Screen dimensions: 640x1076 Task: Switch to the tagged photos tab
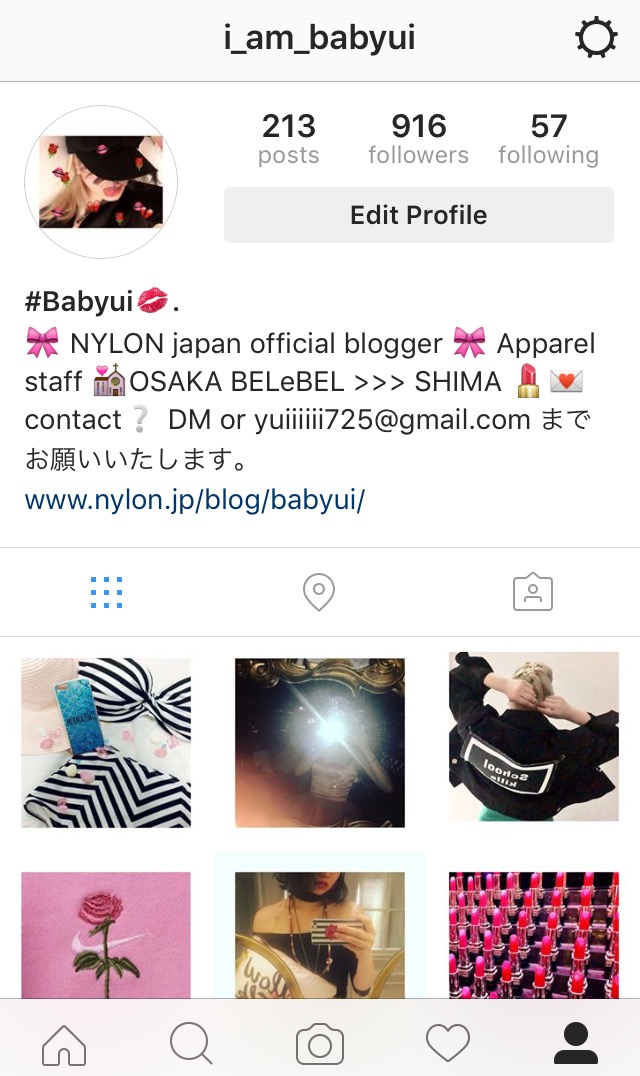532,593
